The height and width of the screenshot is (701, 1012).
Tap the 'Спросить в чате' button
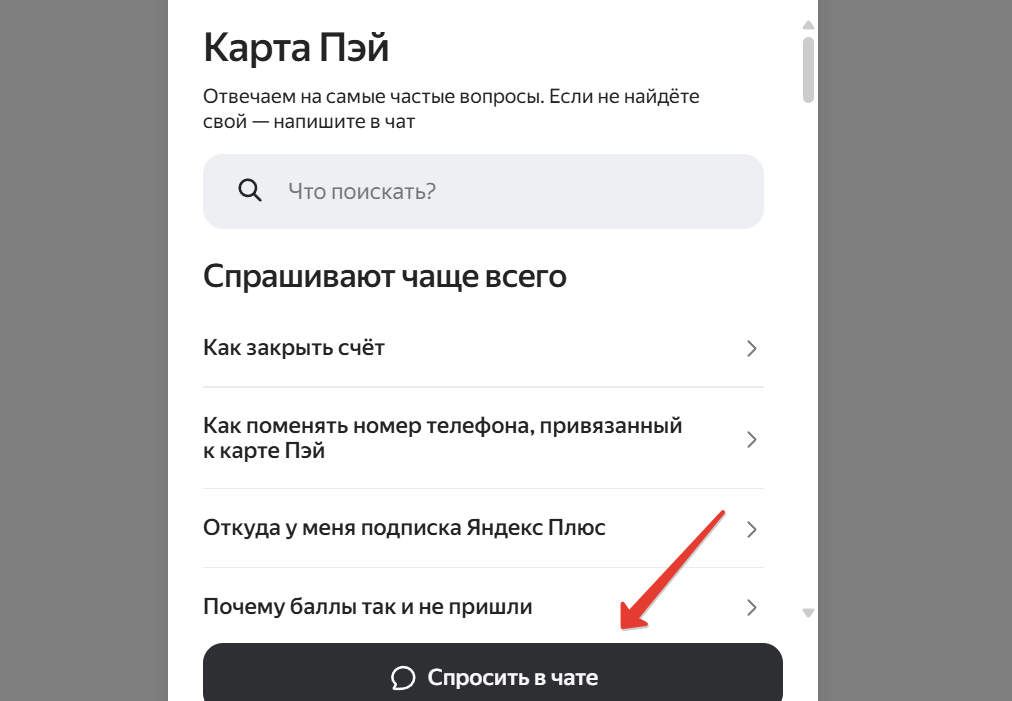click(x=493, y=677)
